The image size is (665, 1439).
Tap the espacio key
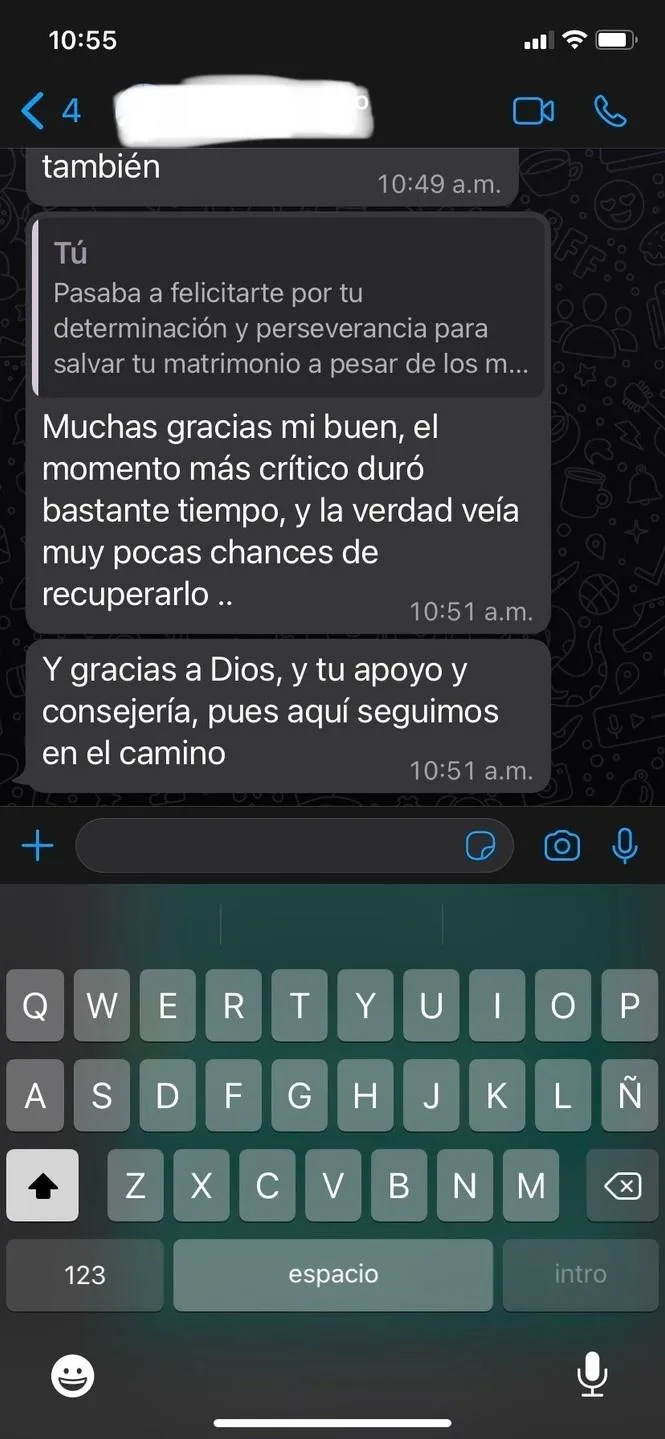[333, 1274]
